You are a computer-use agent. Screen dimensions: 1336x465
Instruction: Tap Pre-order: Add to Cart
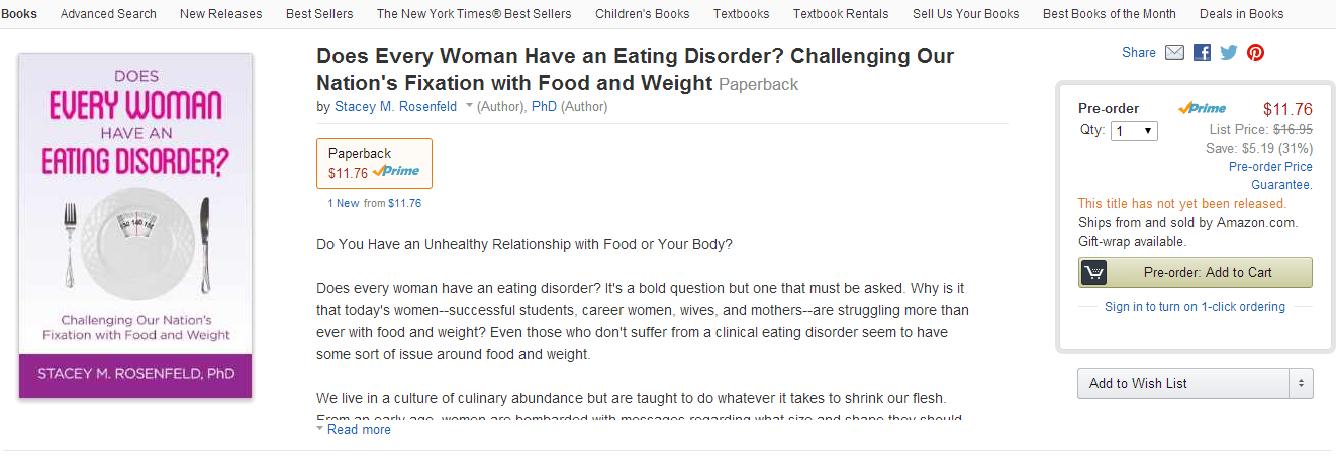click(1195, 273)
